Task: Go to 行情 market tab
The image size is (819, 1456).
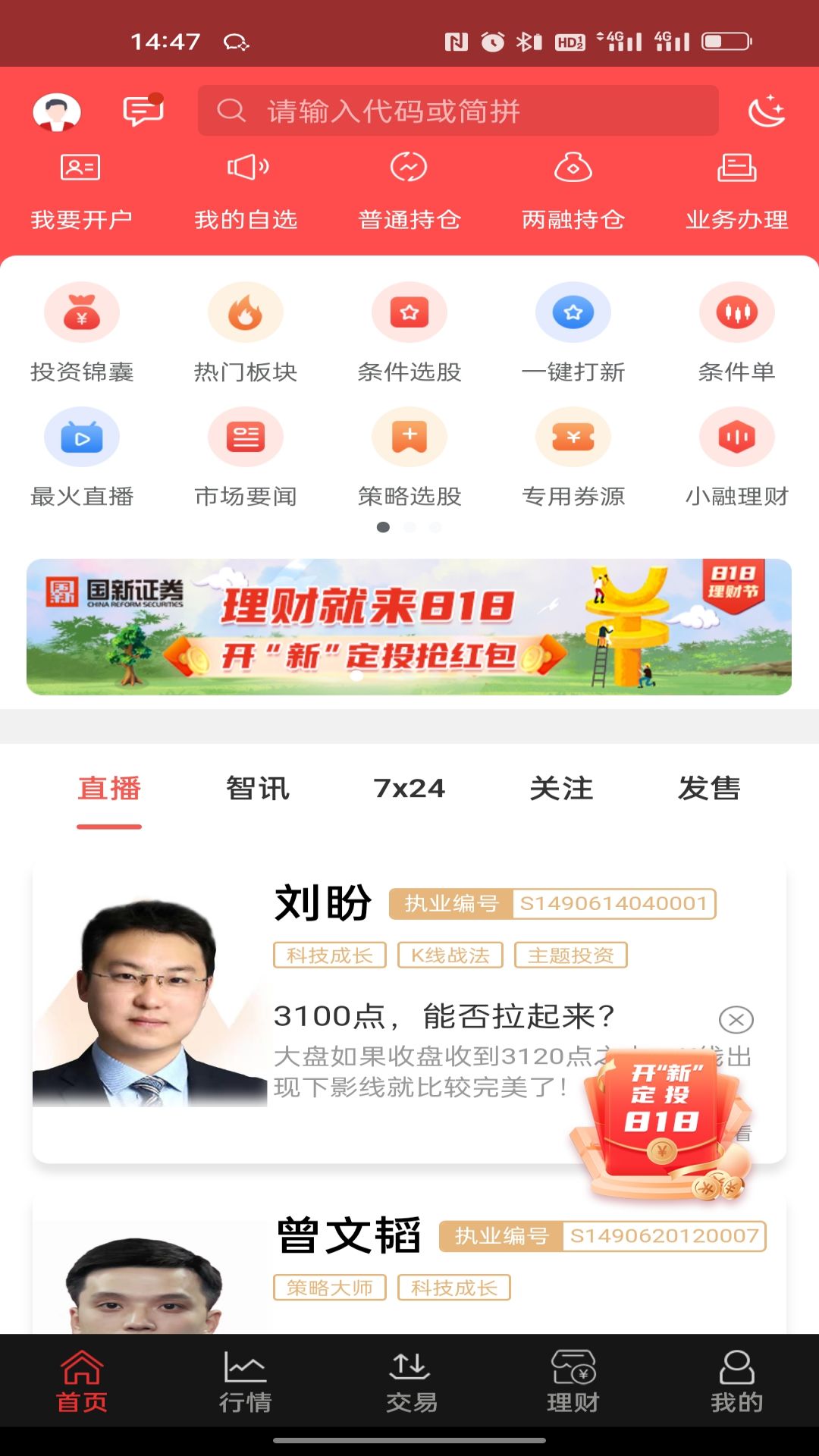Action: point(245,1382)
